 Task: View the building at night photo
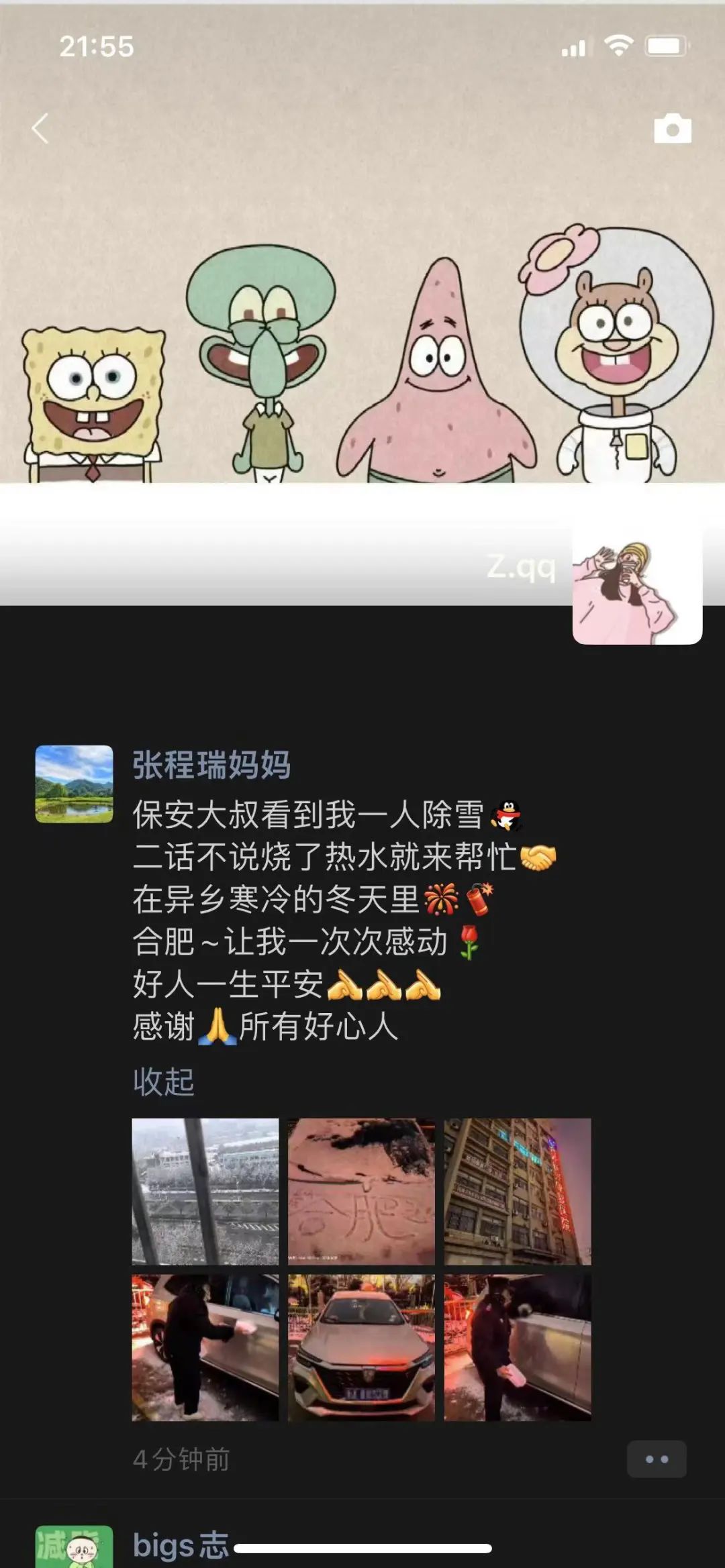[518, 1191]
